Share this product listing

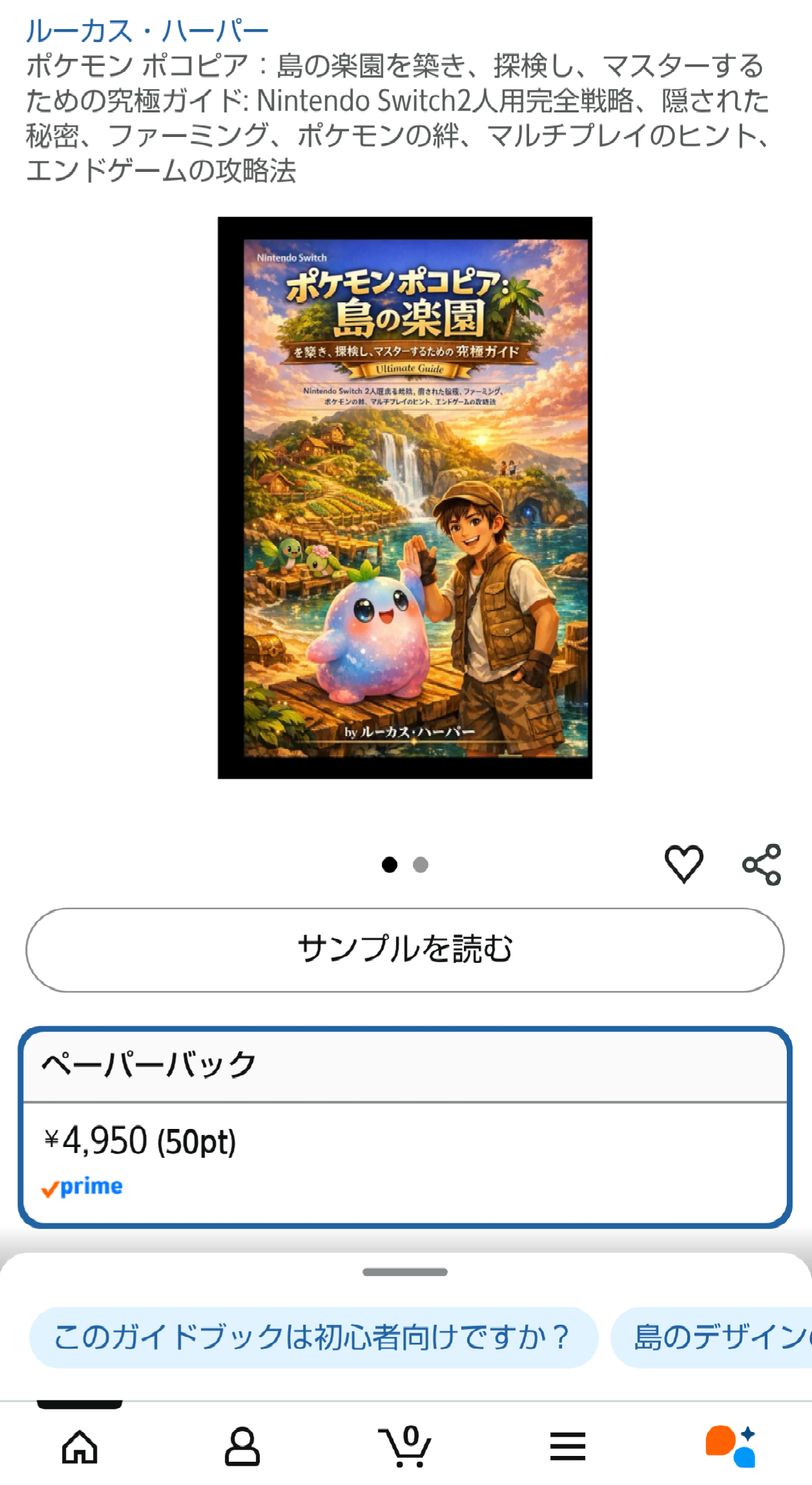tap(762, 864)
